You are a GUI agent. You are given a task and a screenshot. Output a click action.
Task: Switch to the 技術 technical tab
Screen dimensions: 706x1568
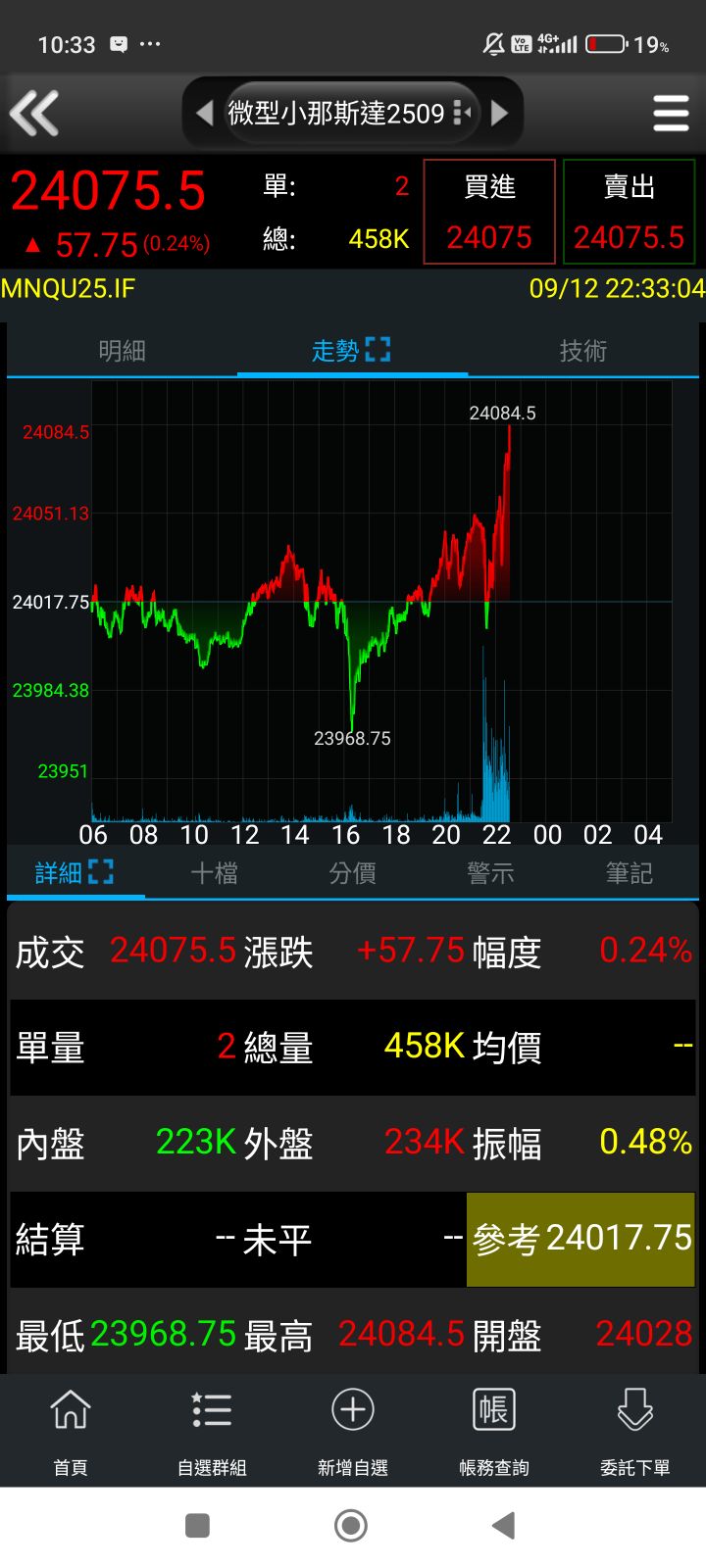[585, 351]
